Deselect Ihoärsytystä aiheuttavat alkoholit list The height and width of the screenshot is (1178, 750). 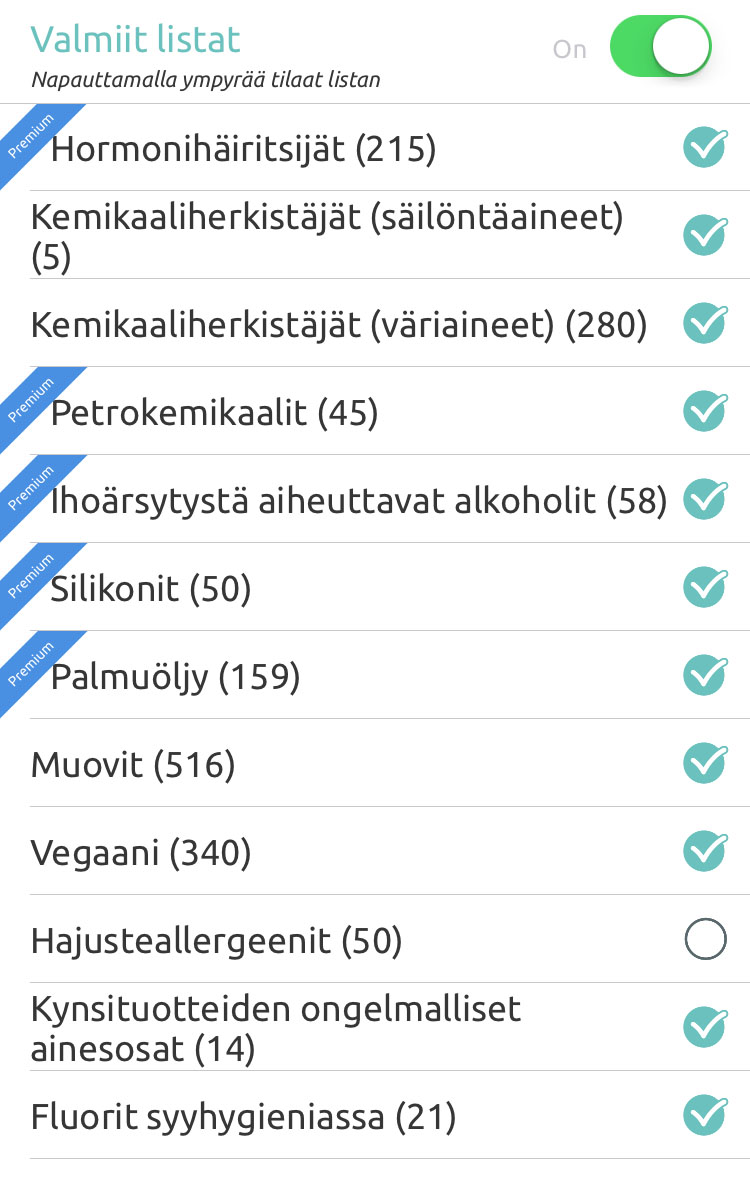pos(705,499)
